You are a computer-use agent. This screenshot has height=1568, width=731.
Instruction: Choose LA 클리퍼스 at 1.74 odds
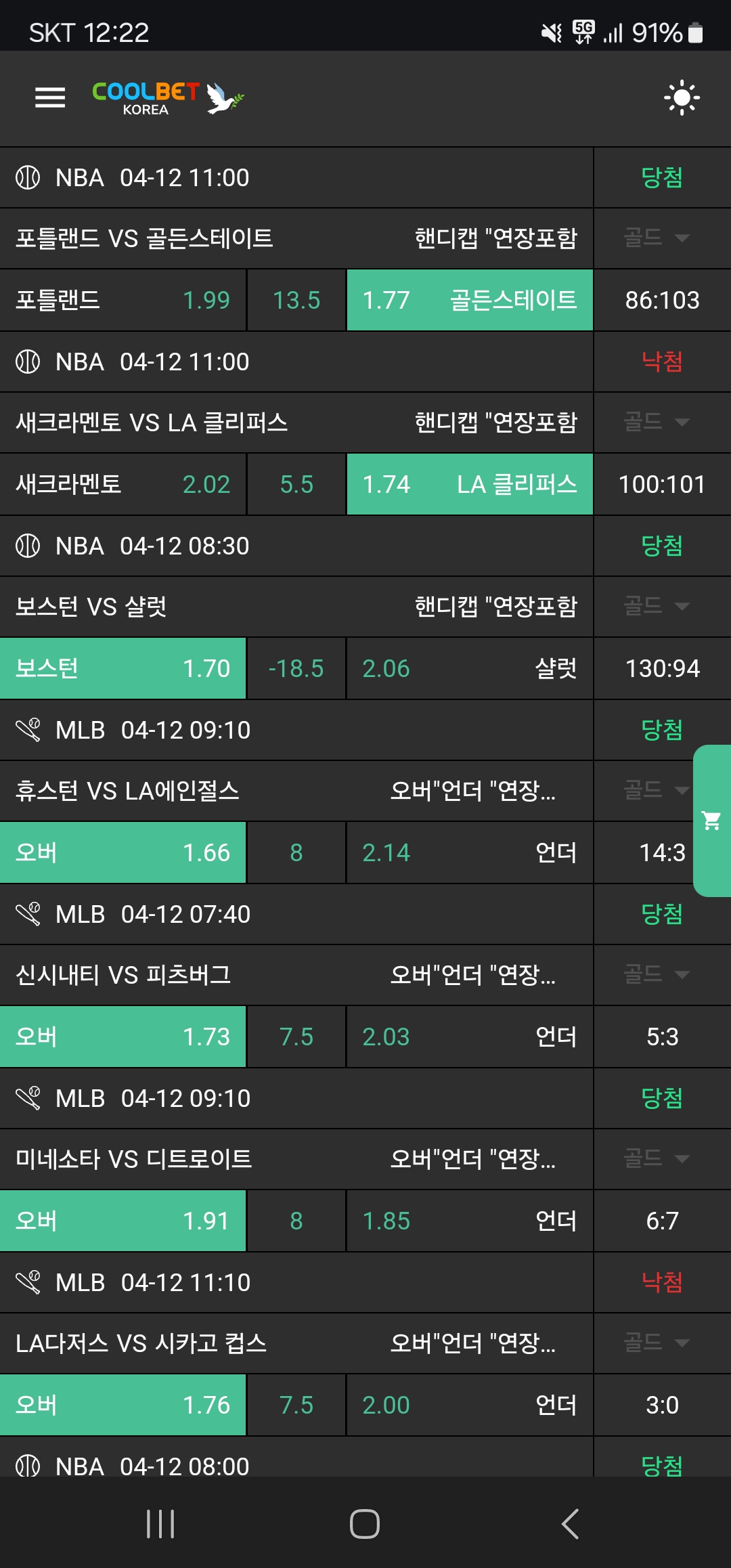[470, 484]
